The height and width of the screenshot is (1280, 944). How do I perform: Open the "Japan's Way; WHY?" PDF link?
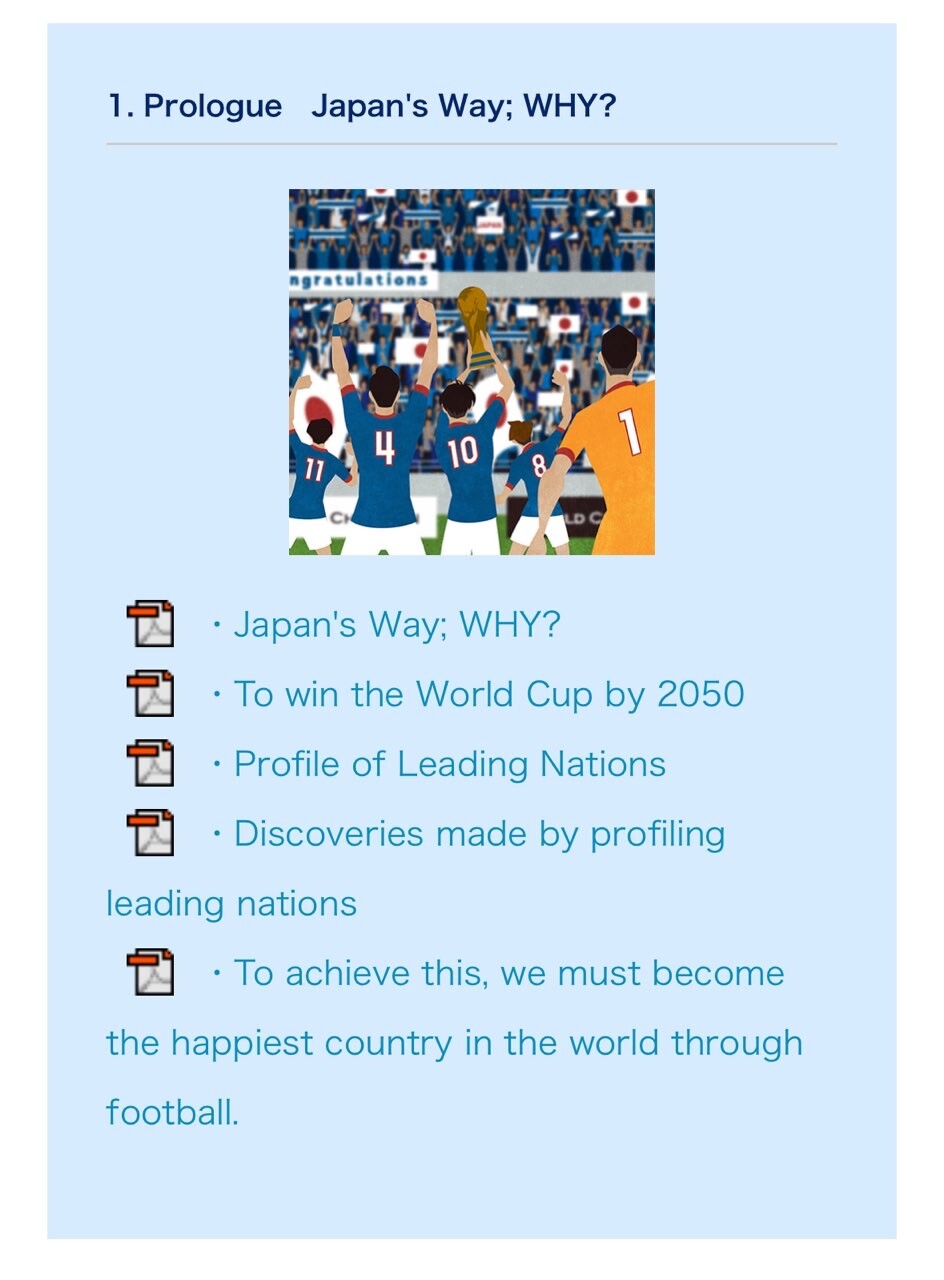(396, 625)
